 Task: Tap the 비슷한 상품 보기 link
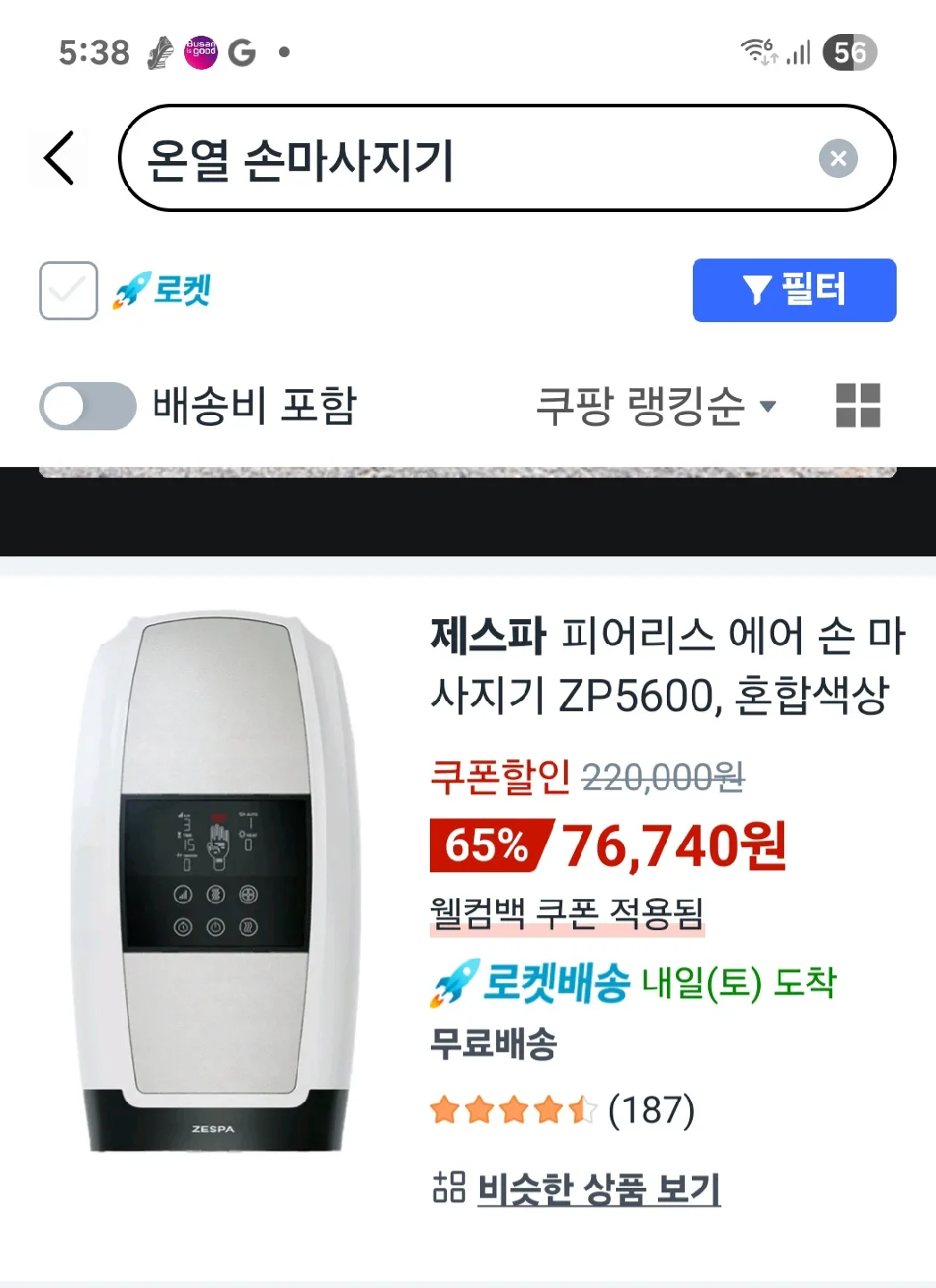click(598, 1189)
